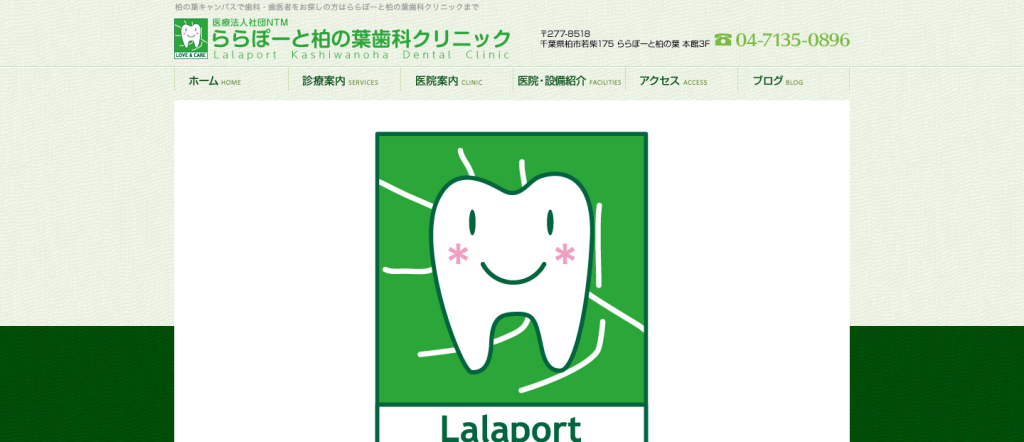This screenshot has height=442, width=1024.
Task: Go to 診療案内 SERVICES page
Action: click(x=340, y=81)
